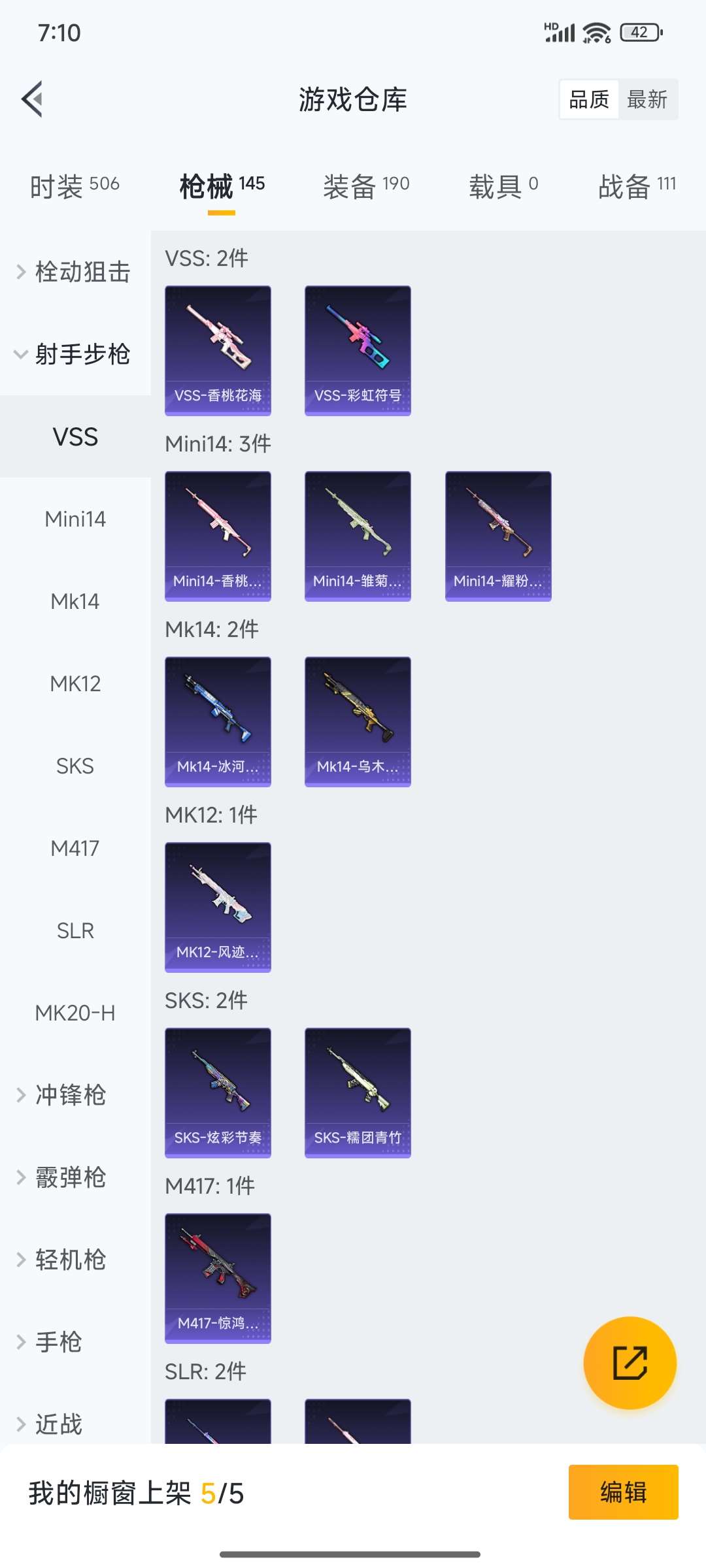Expand the 冲锋枪 category
This screenshot has width=706, height=1568.
(70, 1094)
